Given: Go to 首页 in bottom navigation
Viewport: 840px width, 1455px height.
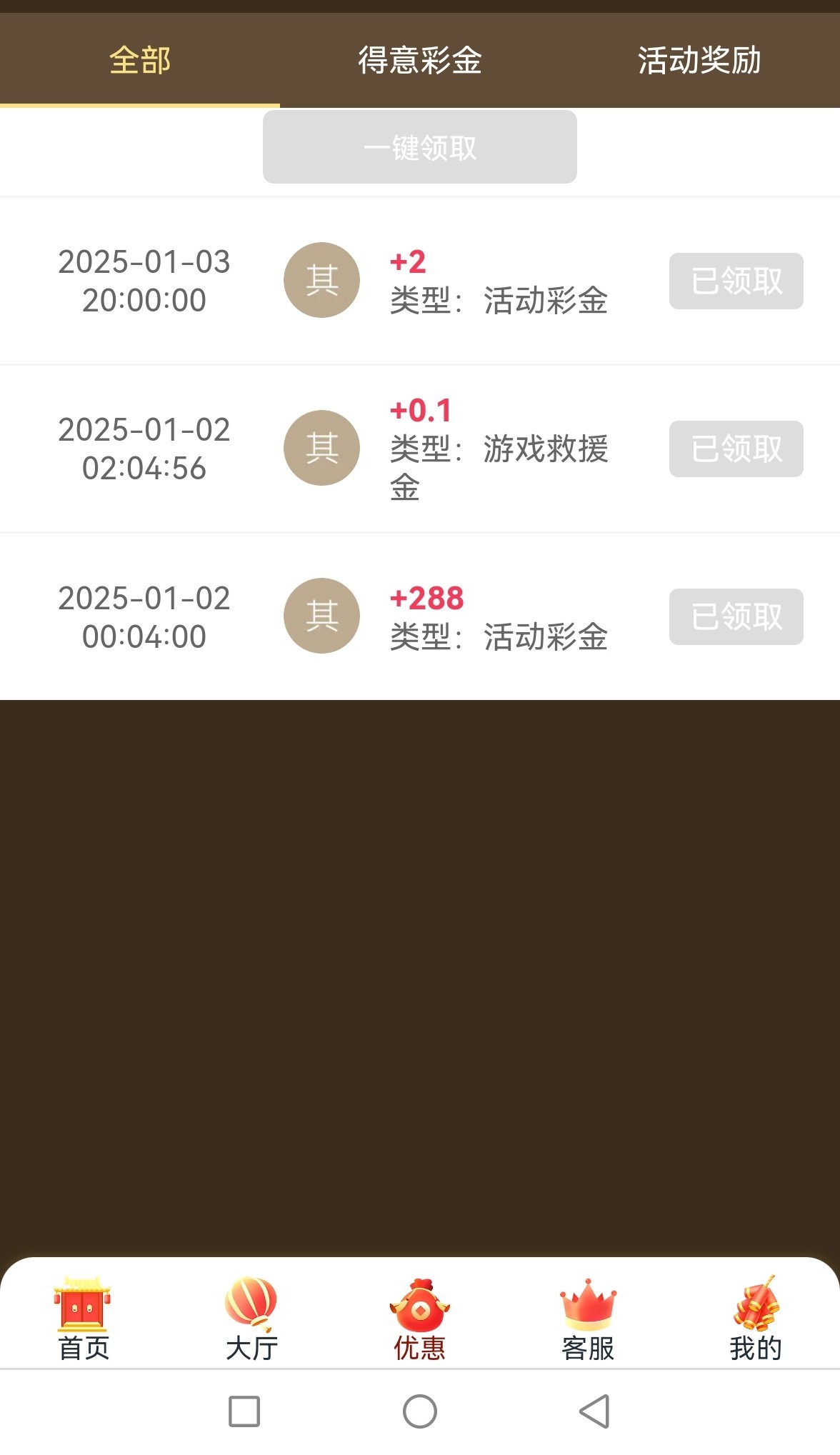Looking at the screenshot, I should click(x=84, y=1319).
